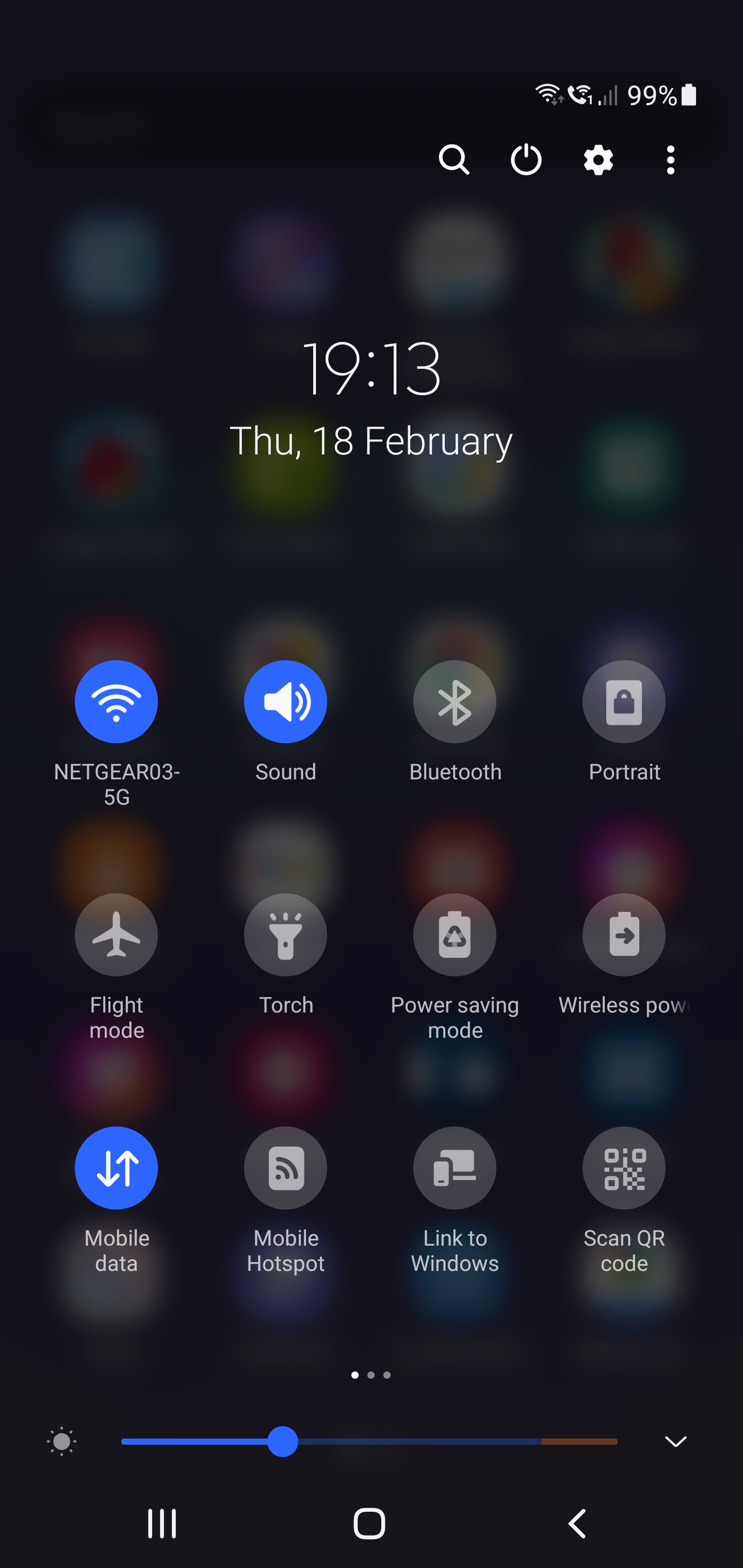
Task: Open the three-dot more options menu
Action: pos(671,160)
